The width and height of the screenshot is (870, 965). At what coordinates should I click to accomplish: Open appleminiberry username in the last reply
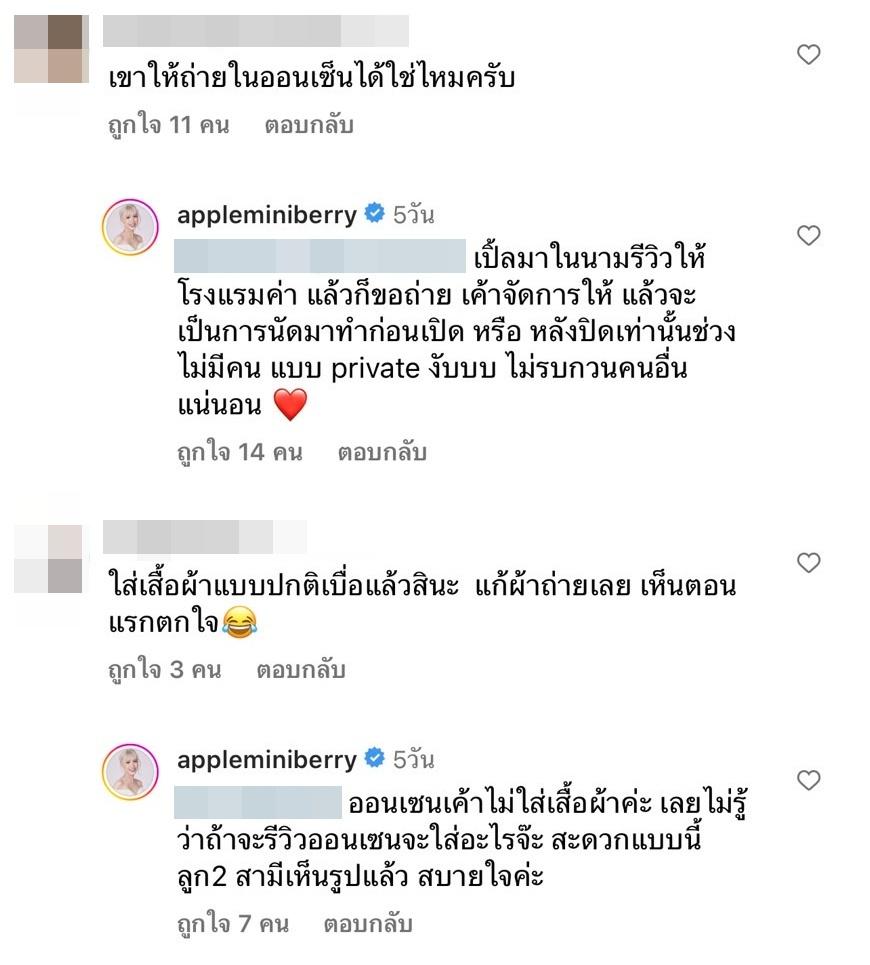click(x=266, y=760)
